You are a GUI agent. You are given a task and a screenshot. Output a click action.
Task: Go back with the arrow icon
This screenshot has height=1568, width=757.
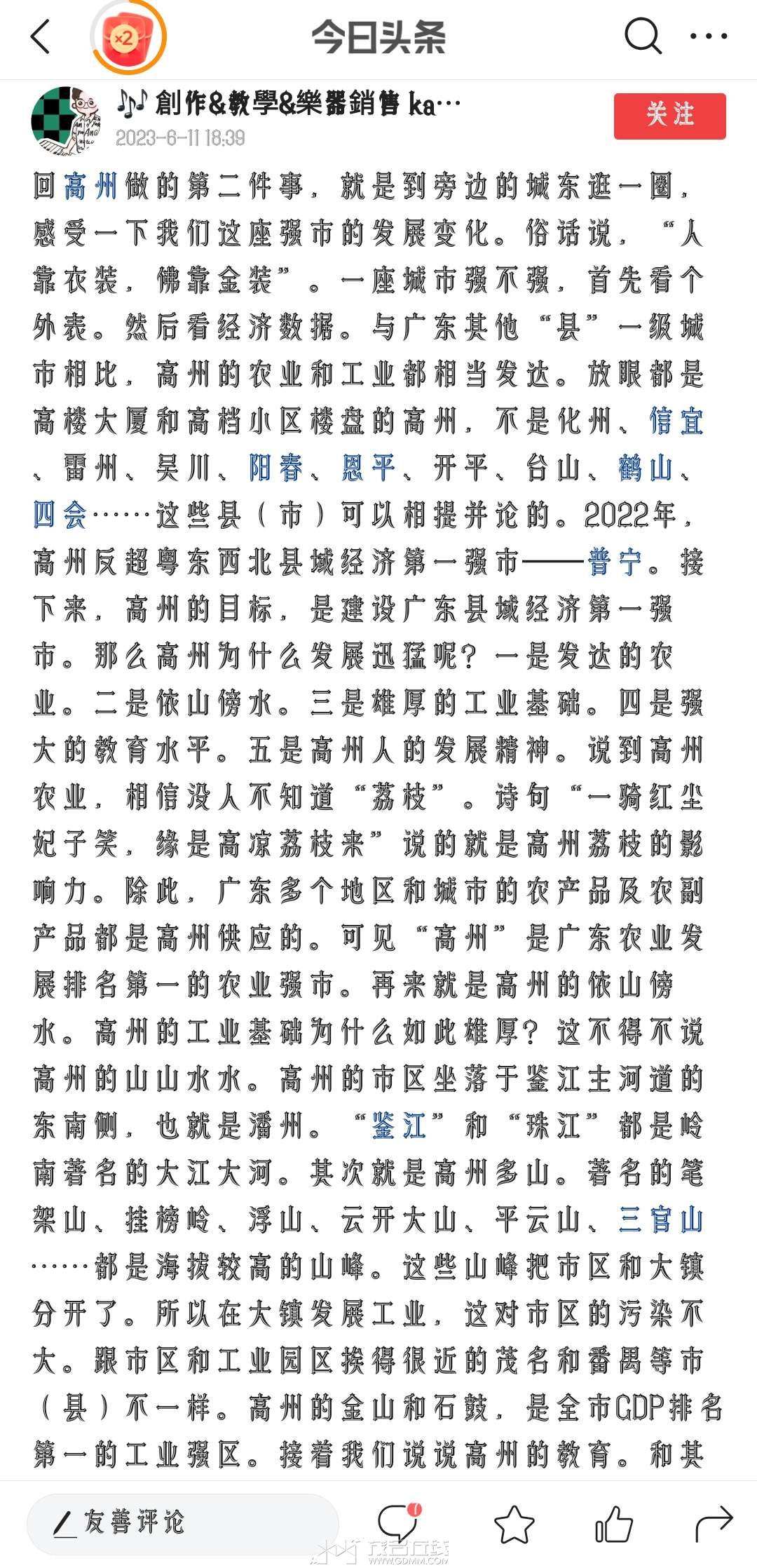pyautogui.click(x=41, y=36)
